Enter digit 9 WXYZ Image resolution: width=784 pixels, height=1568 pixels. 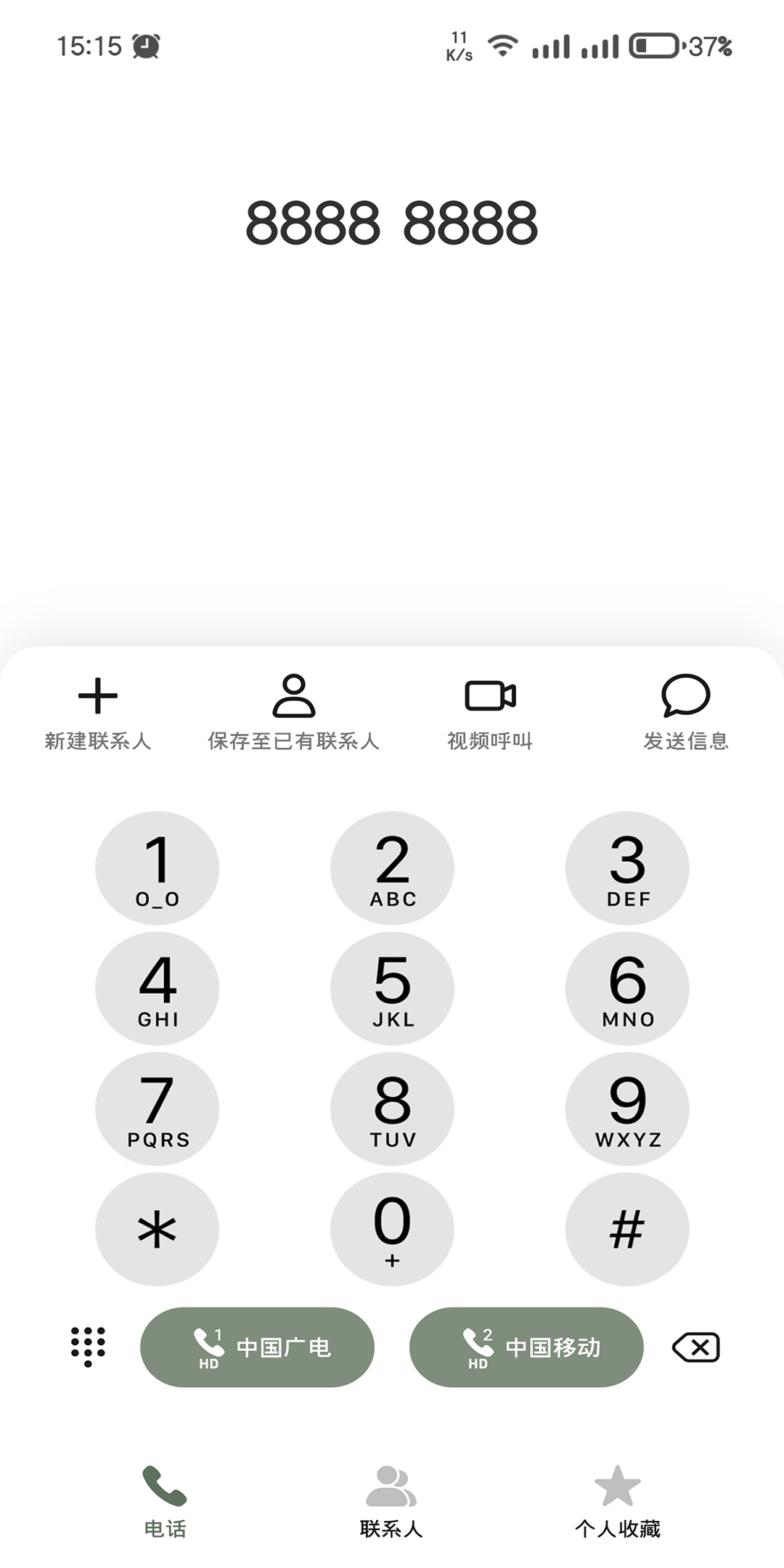pyautogui.click(x=627, y=1108)
